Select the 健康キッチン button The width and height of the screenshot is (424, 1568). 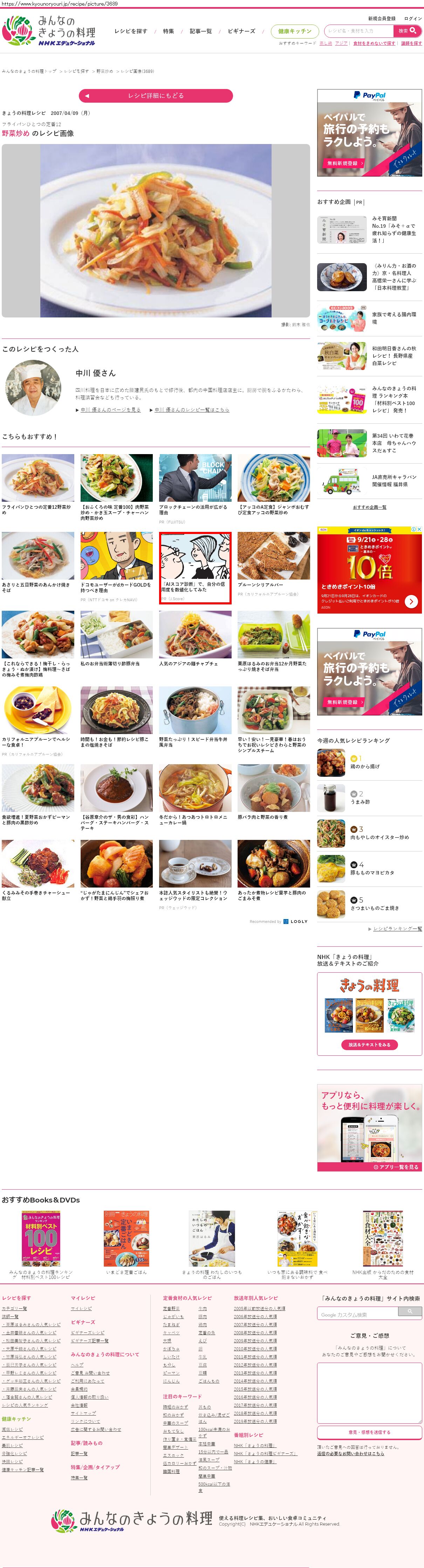tap(294, 31)
